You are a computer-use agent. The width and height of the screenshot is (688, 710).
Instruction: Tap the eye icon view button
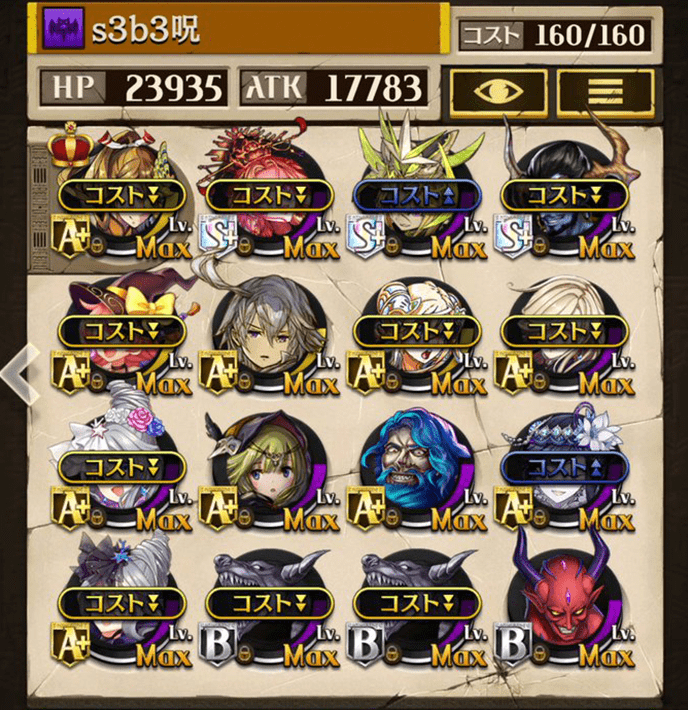pos(498,91)
